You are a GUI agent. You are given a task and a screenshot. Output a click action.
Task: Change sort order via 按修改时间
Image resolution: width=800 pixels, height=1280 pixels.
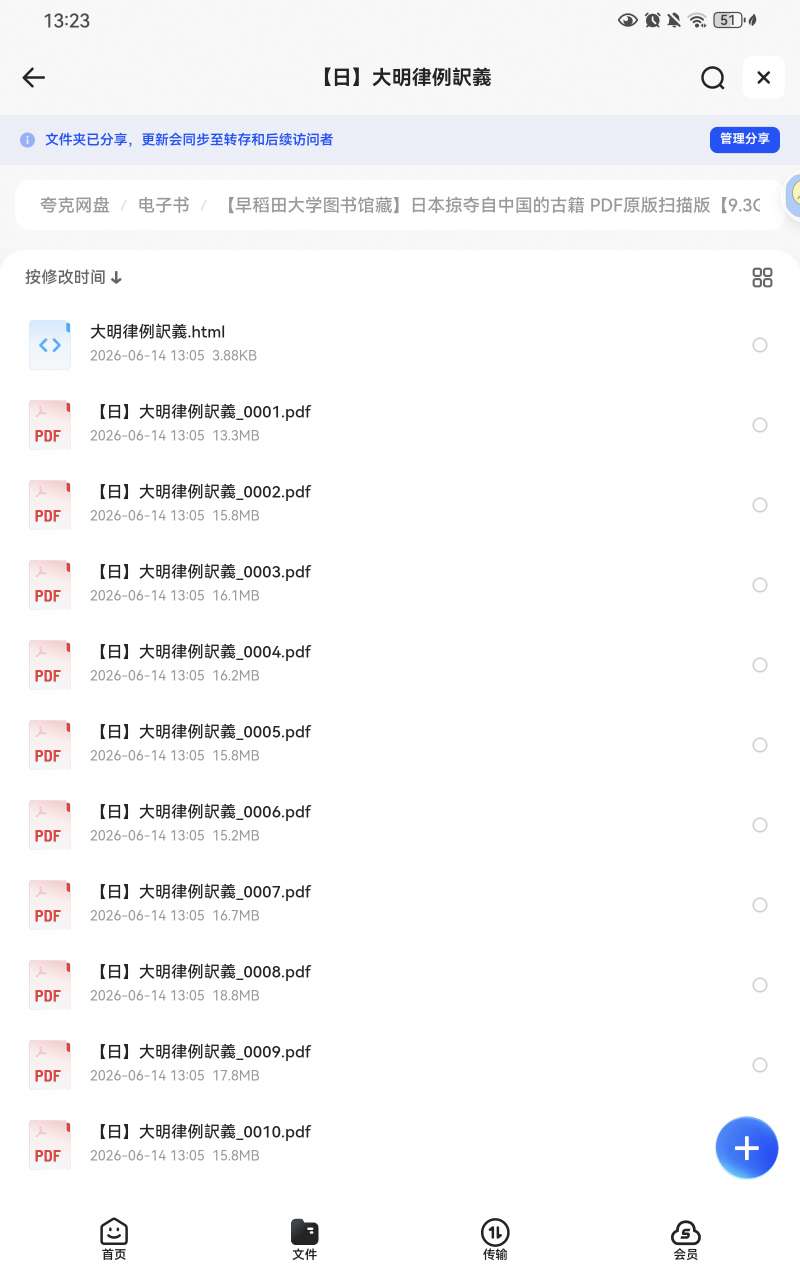[73, 277]
